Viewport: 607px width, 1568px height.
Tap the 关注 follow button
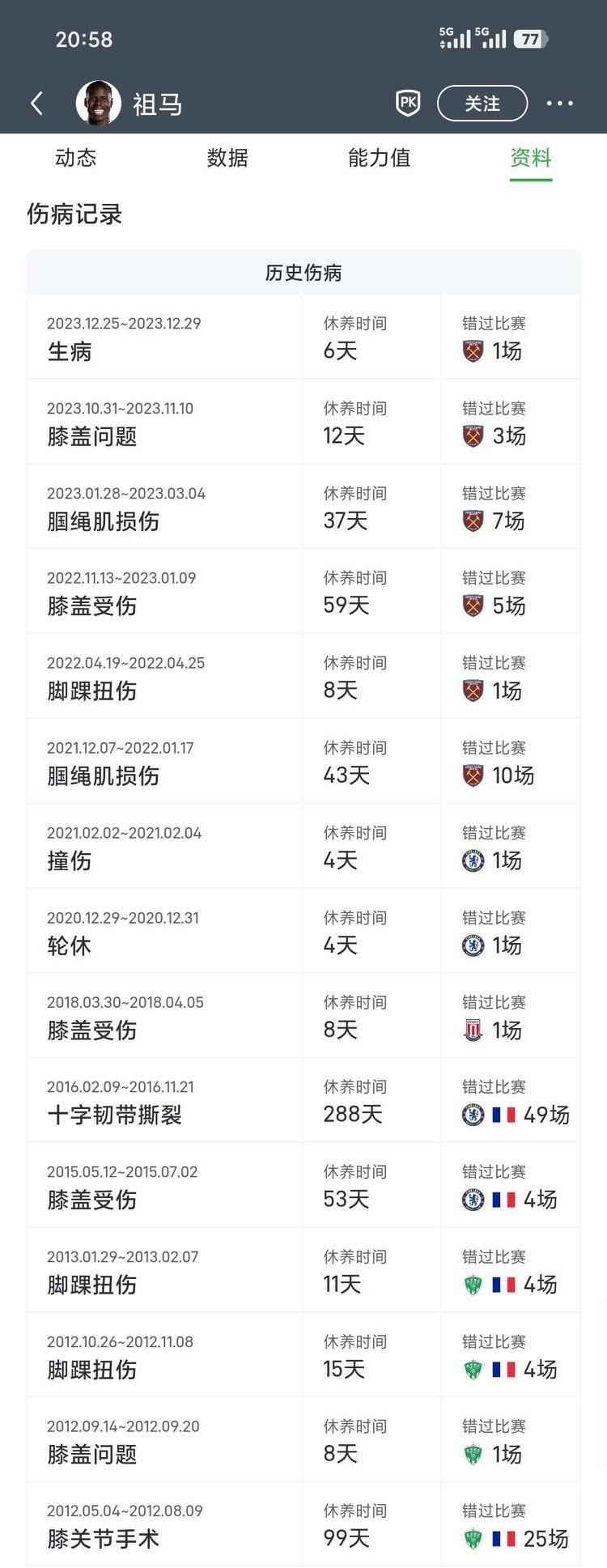pos(482,103)
